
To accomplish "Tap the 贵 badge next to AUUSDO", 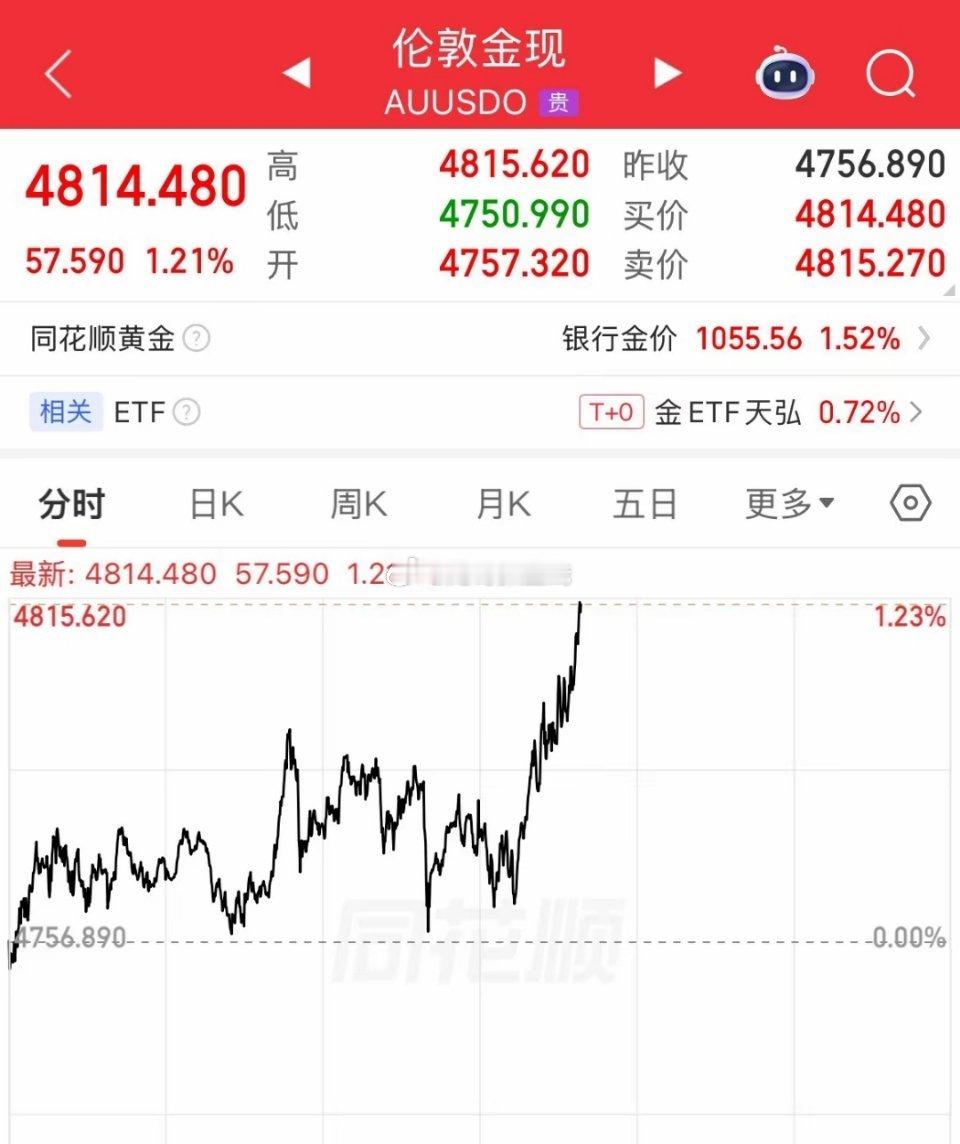I will coord(559,103).
